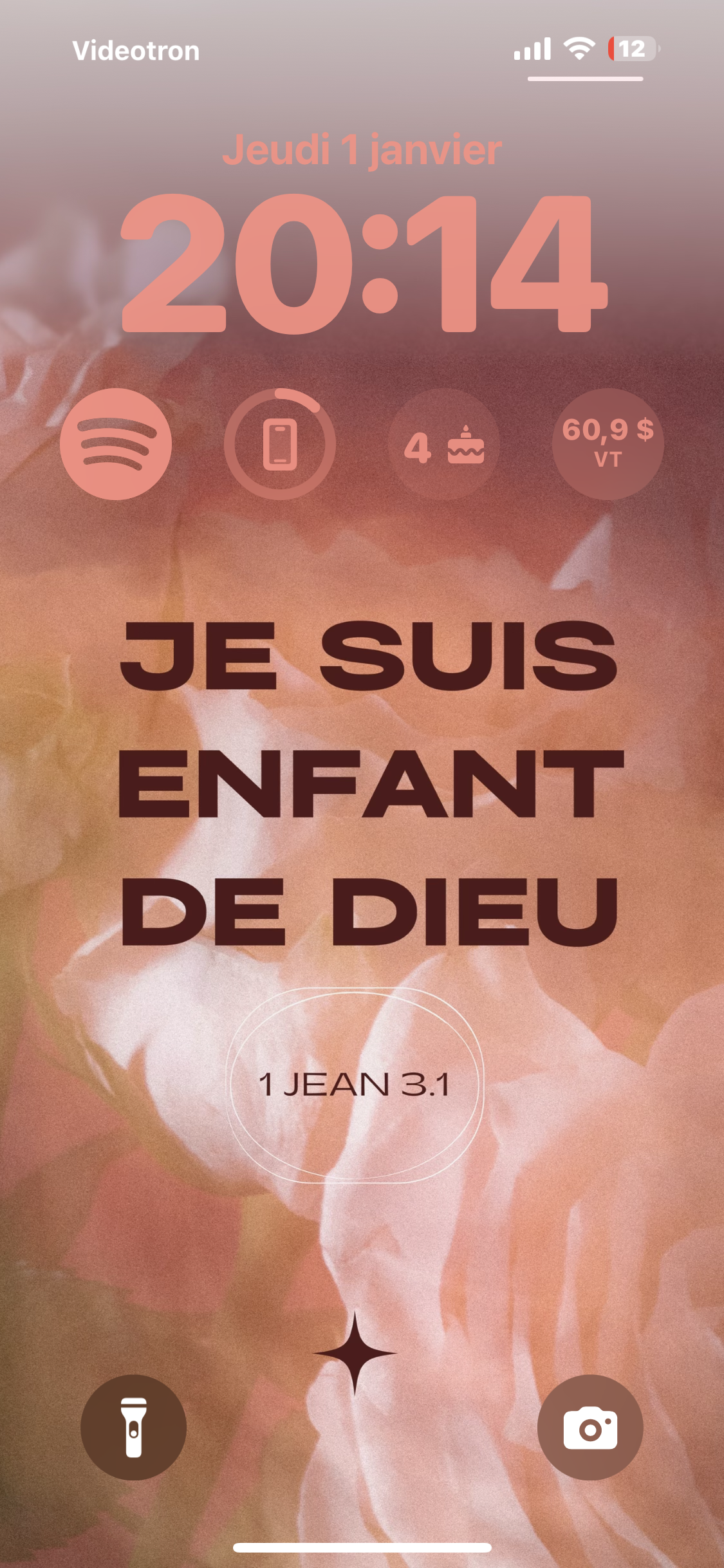The height and width of the screenshot is (1568, 724).
Task: Tap the phone battery level widget
Action: (280, 444)
